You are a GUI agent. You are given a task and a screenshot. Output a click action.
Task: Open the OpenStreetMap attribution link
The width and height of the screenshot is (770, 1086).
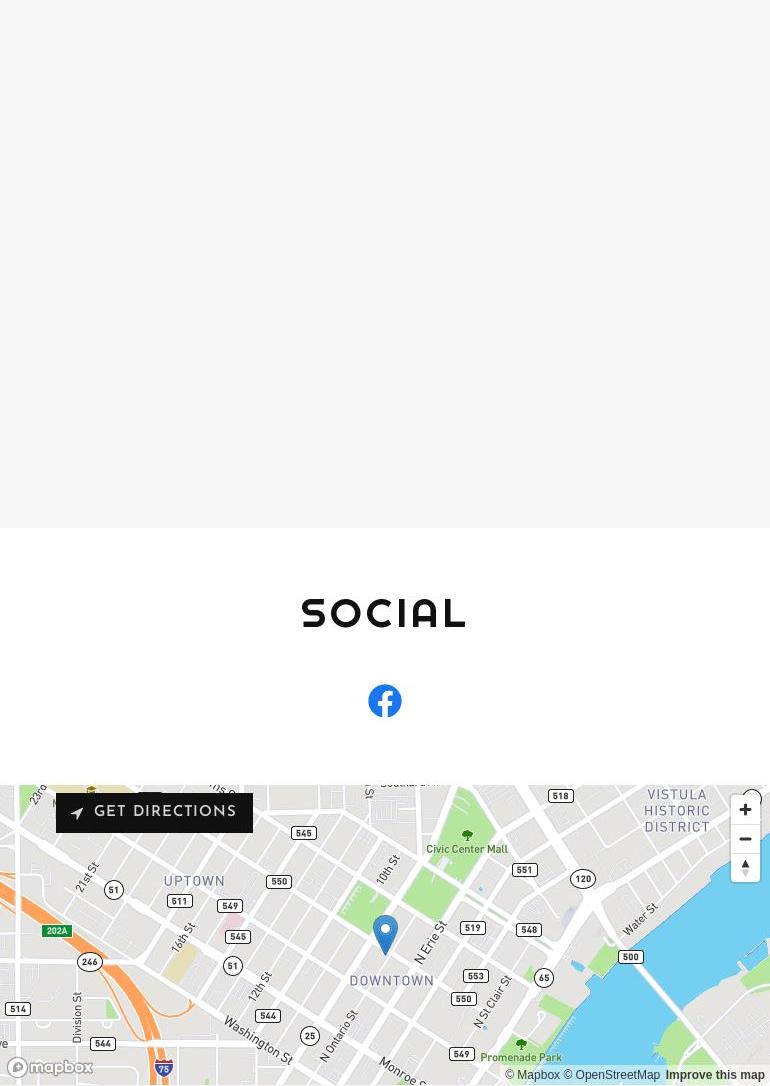611,1075
